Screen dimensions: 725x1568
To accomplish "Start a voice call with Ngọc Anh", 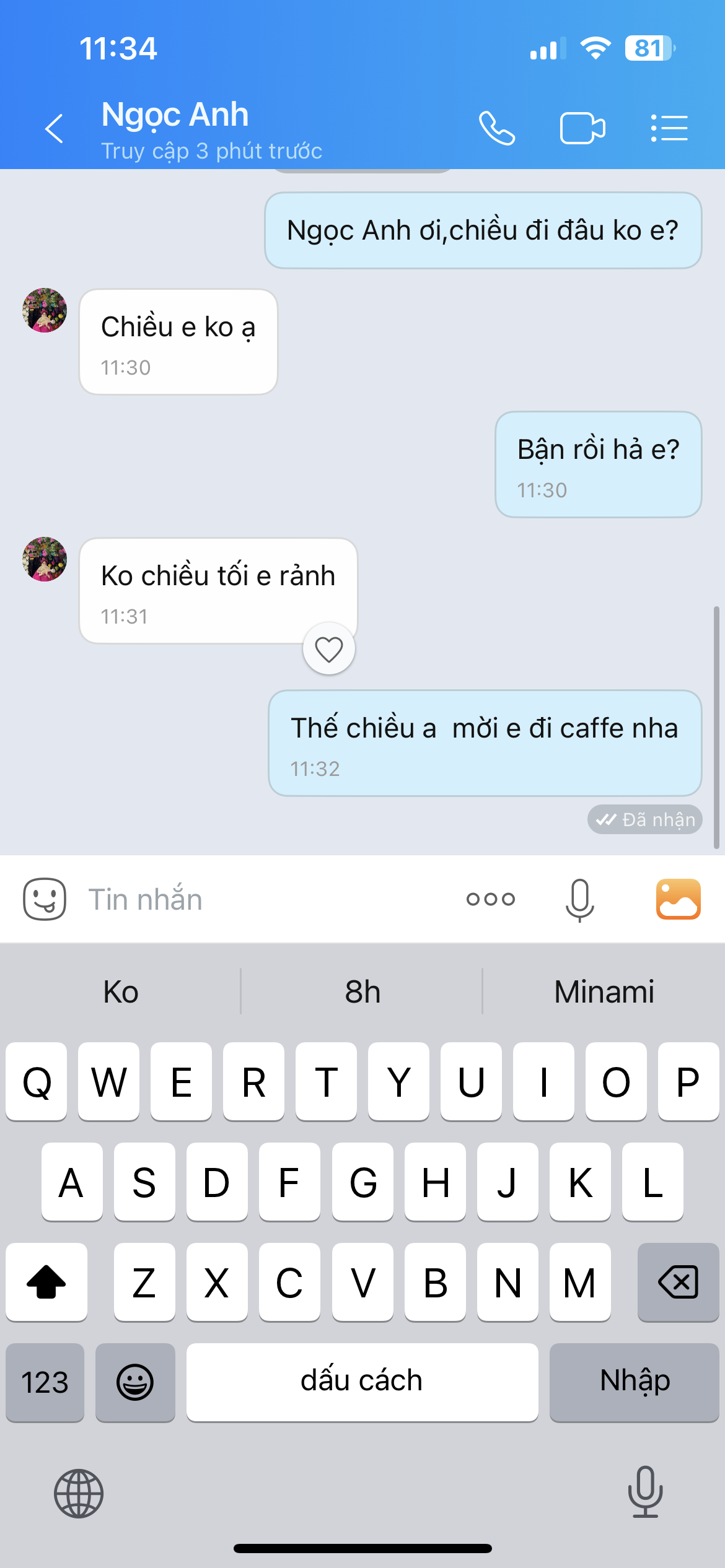I will click(x=497, y=129).
